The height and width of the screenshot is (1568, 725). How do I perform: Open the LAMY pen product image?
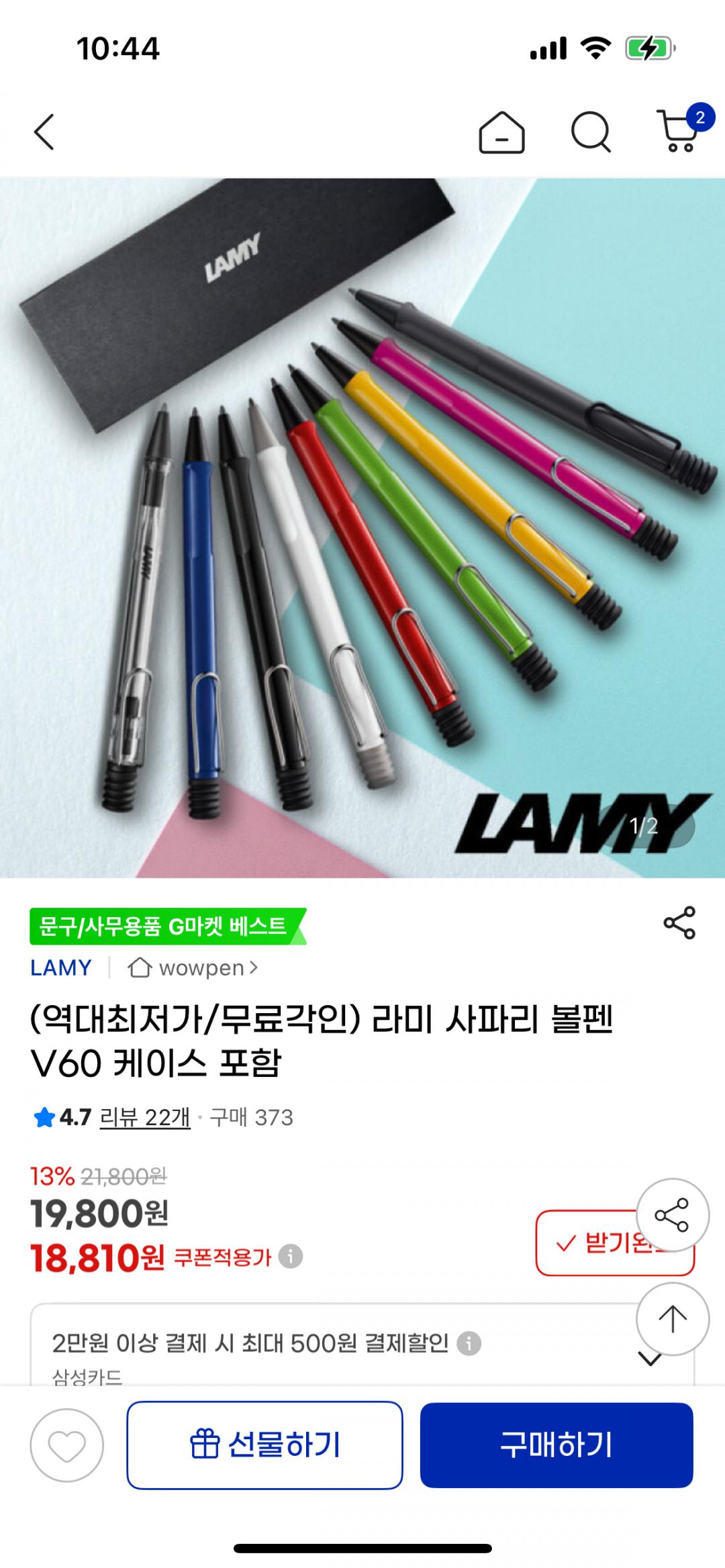click(x=362, y=527)
